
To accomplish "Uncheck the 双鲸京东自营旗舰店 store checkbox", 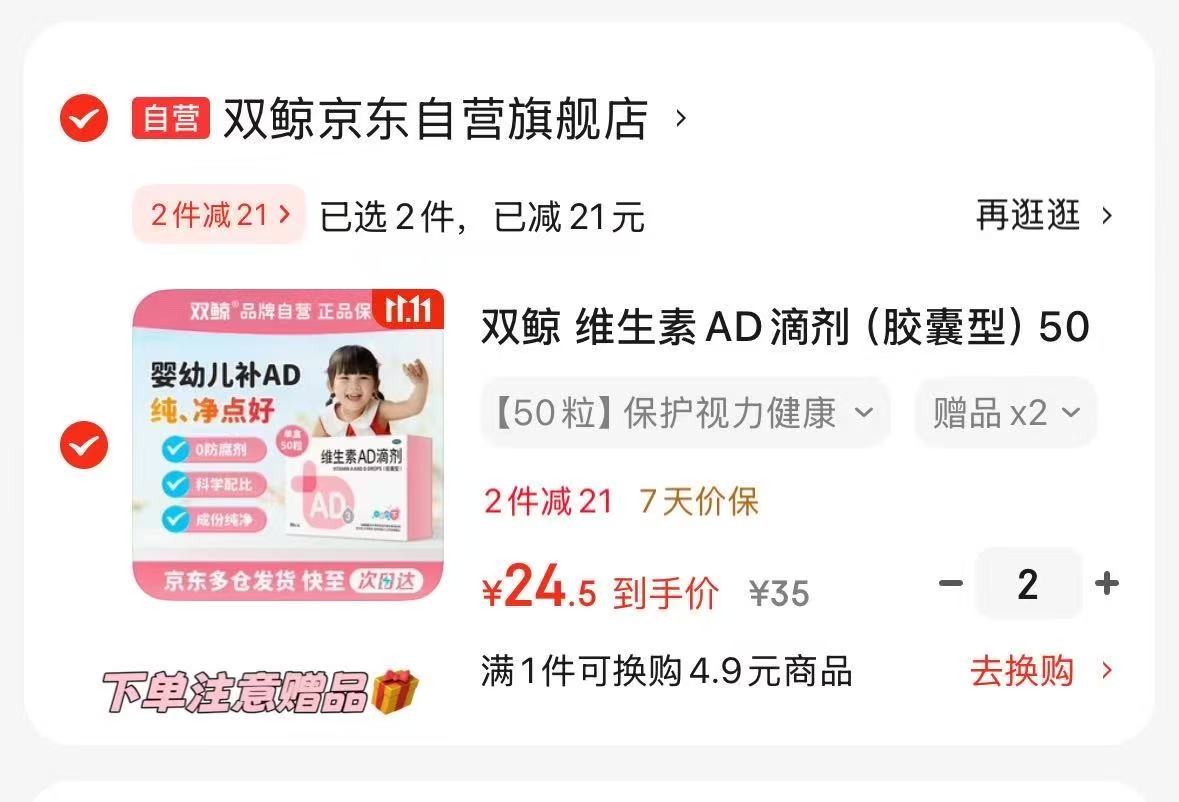I will (x=84, y=120).
